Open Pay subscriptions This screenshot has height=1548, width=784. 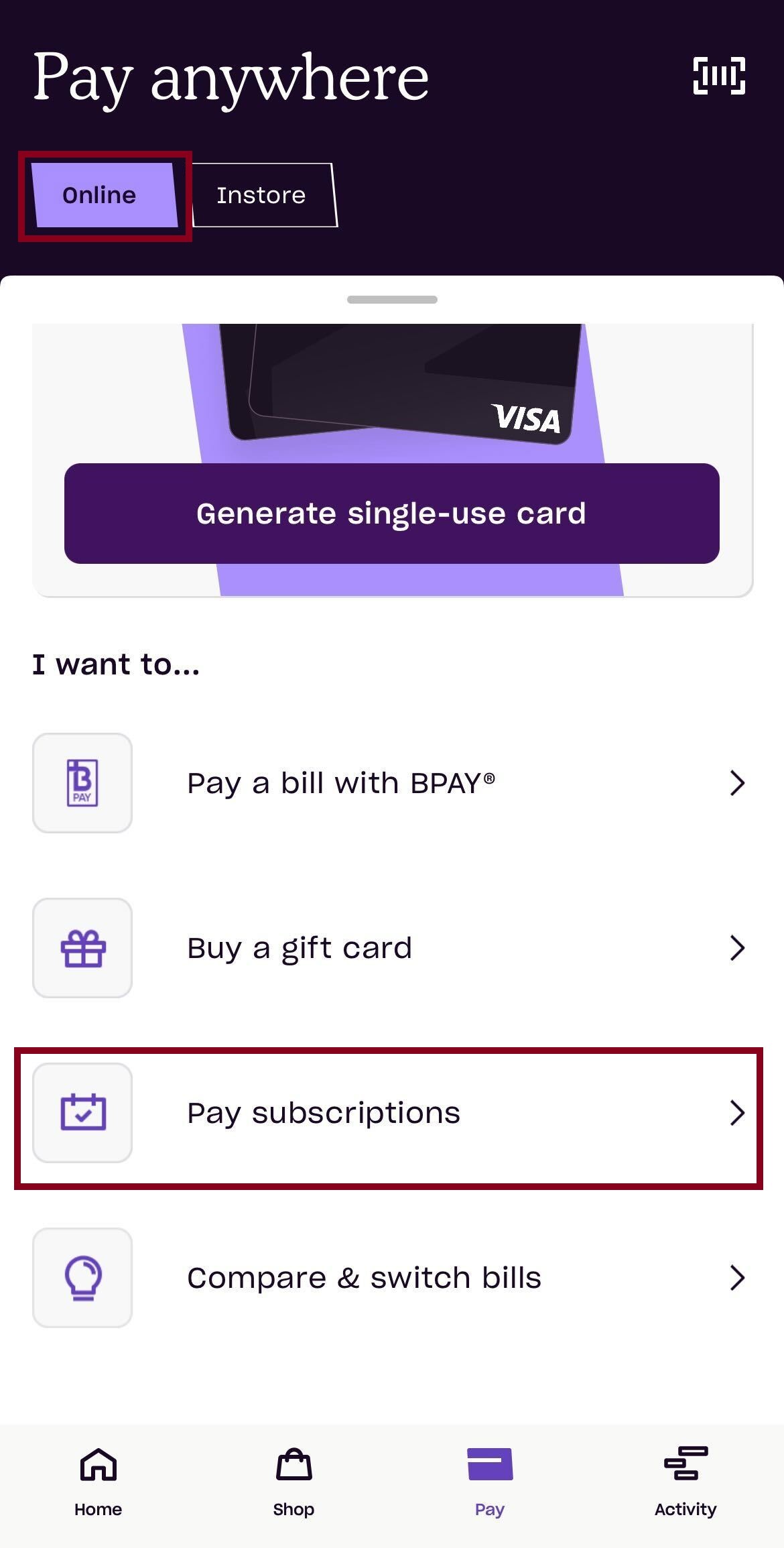pyautogui.click(x=392, y=1113)
